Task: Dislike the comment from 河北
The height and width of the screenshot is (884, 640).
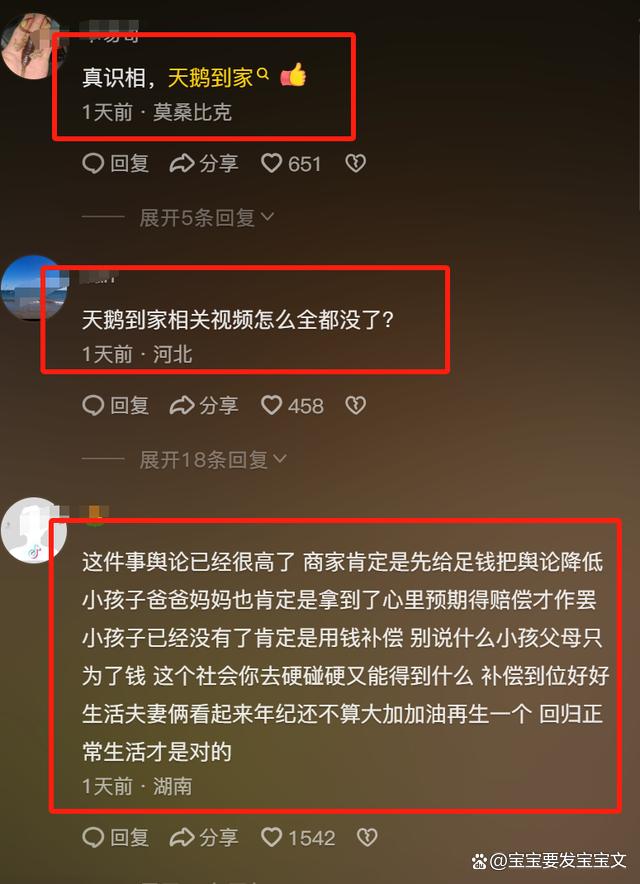Action: tap(355, 405)
